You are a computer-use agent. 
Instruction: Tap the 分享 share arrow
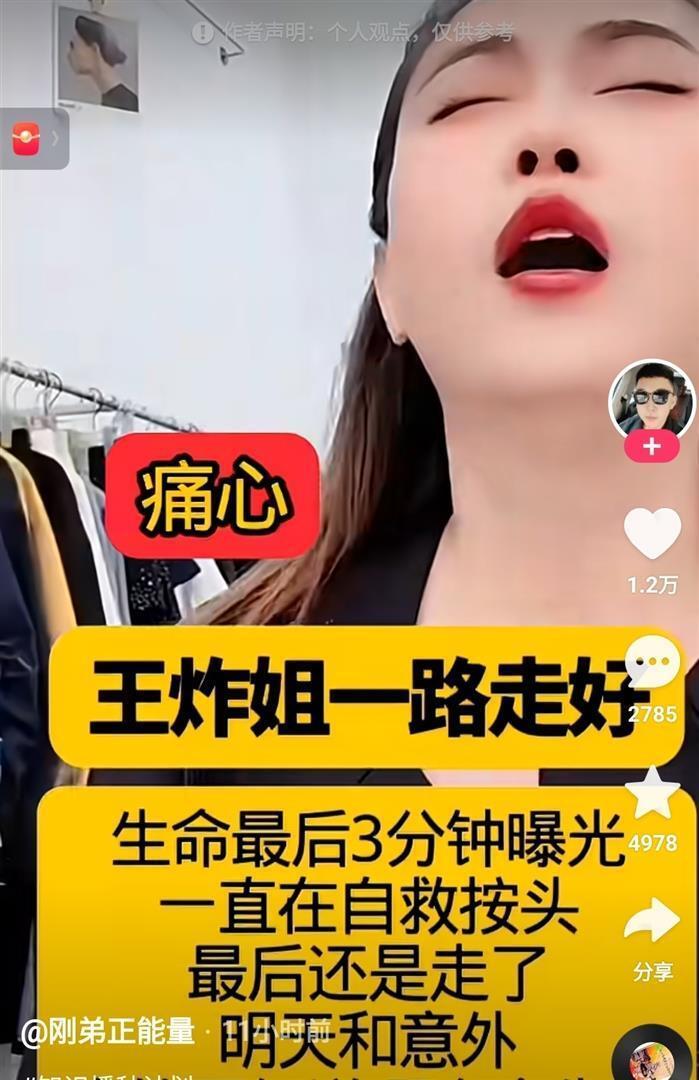652,921
